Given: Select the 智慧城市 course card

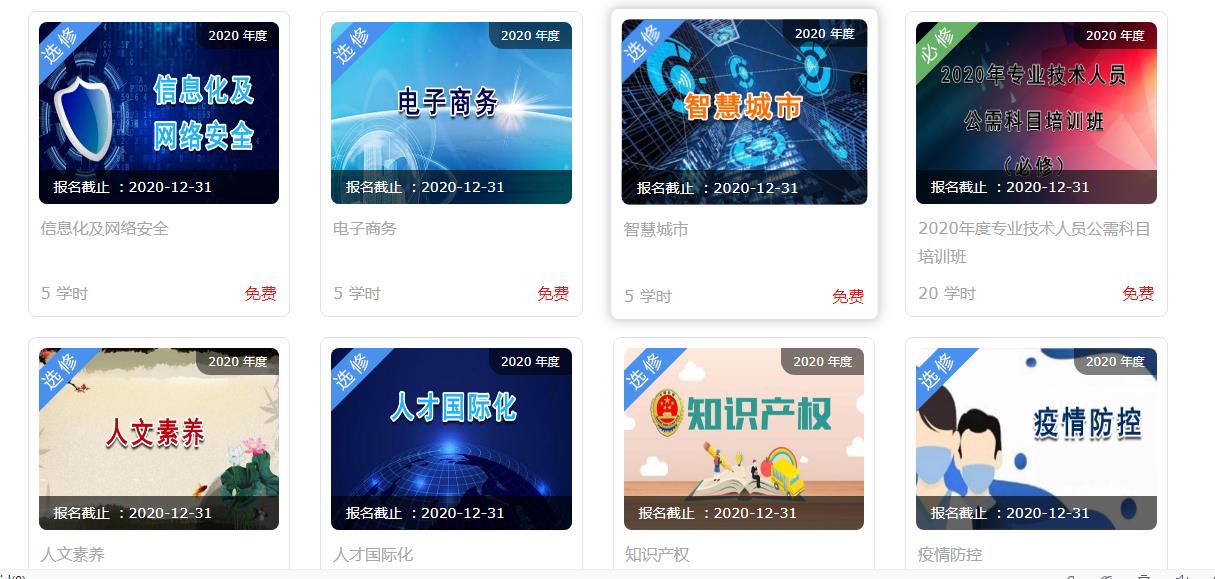Looking at the screenshot, I should click(x=744, y=113).
